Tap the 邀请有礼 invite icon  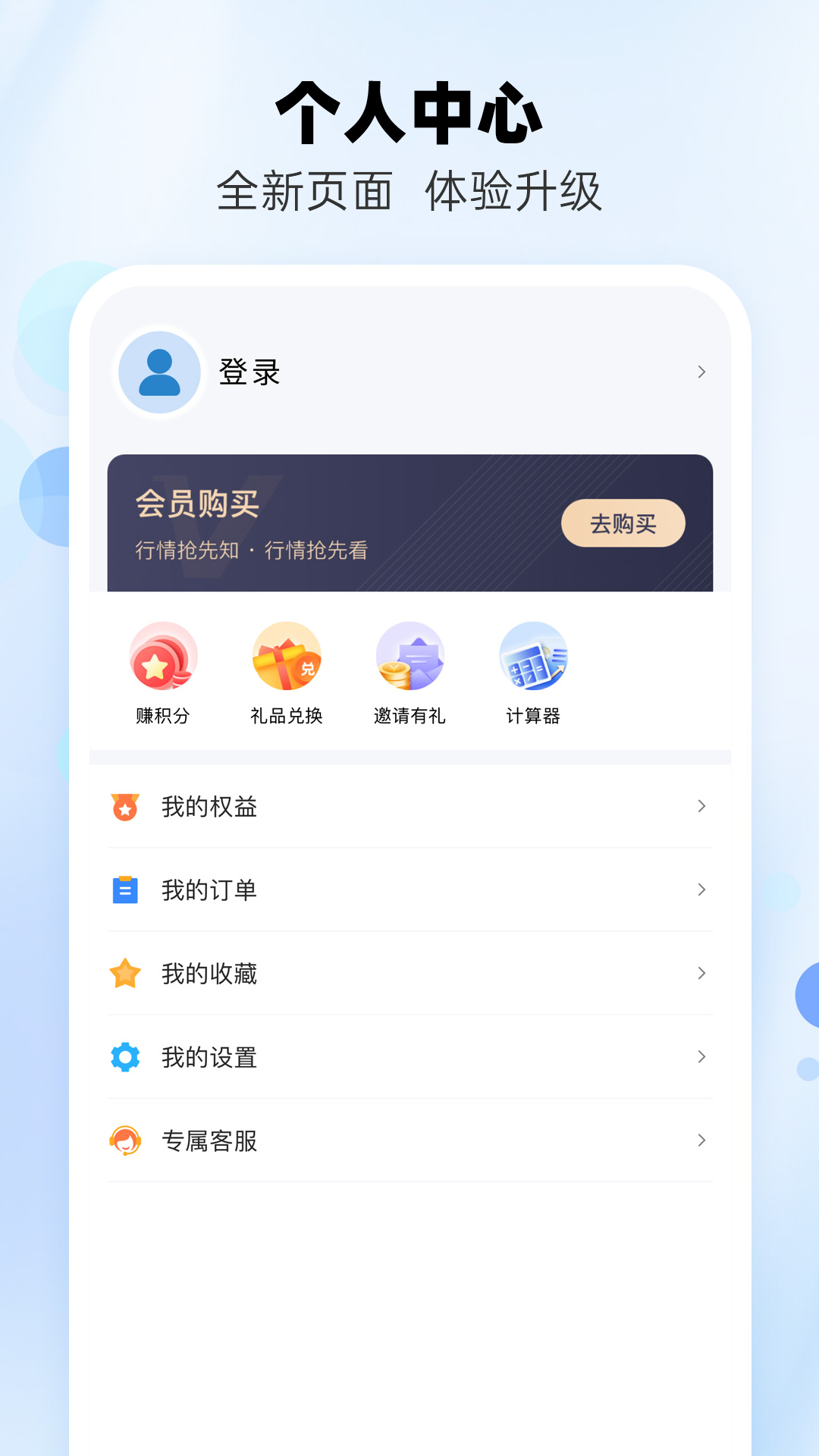coord(409,656)
